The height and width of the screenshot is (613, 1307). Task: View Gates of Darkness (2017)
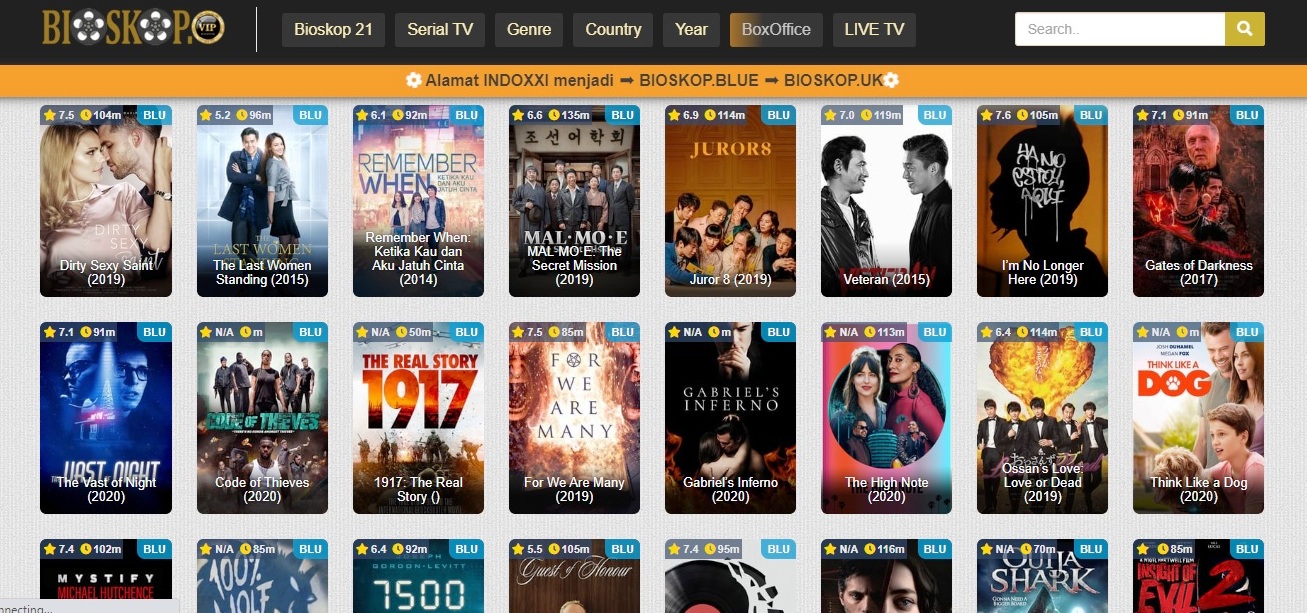[x=1198, y=200]
